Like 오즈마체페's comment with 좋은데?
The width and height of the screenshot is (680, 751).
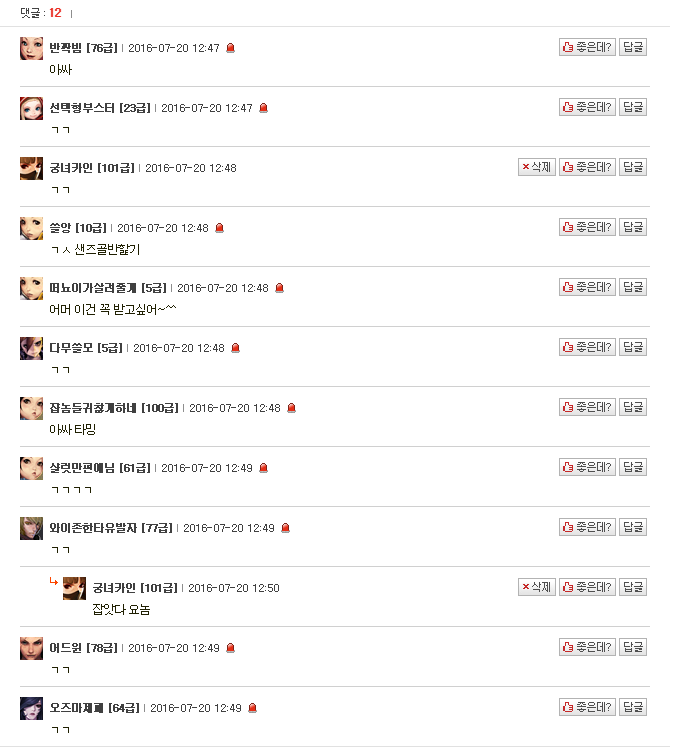[587, 707]
